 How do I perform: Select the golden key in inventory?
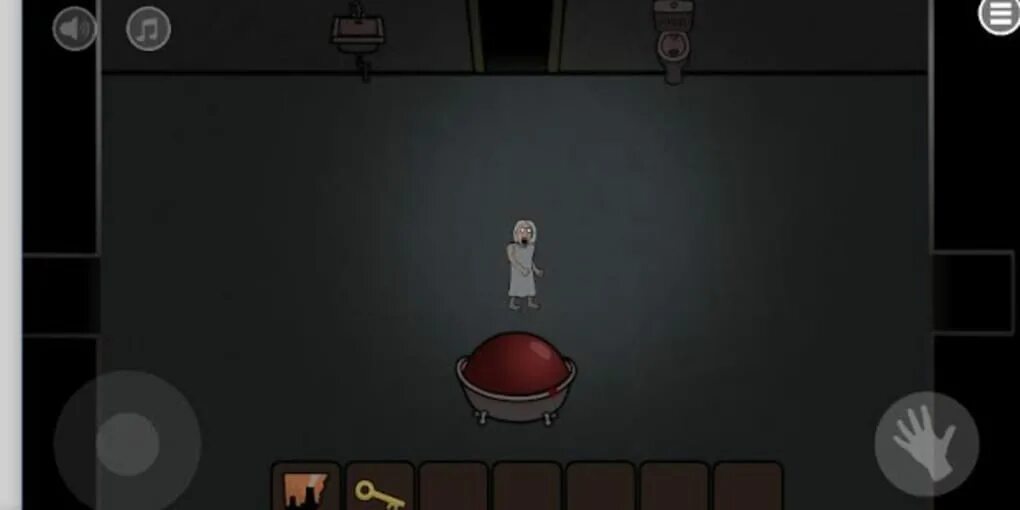[x=380, y=492]
